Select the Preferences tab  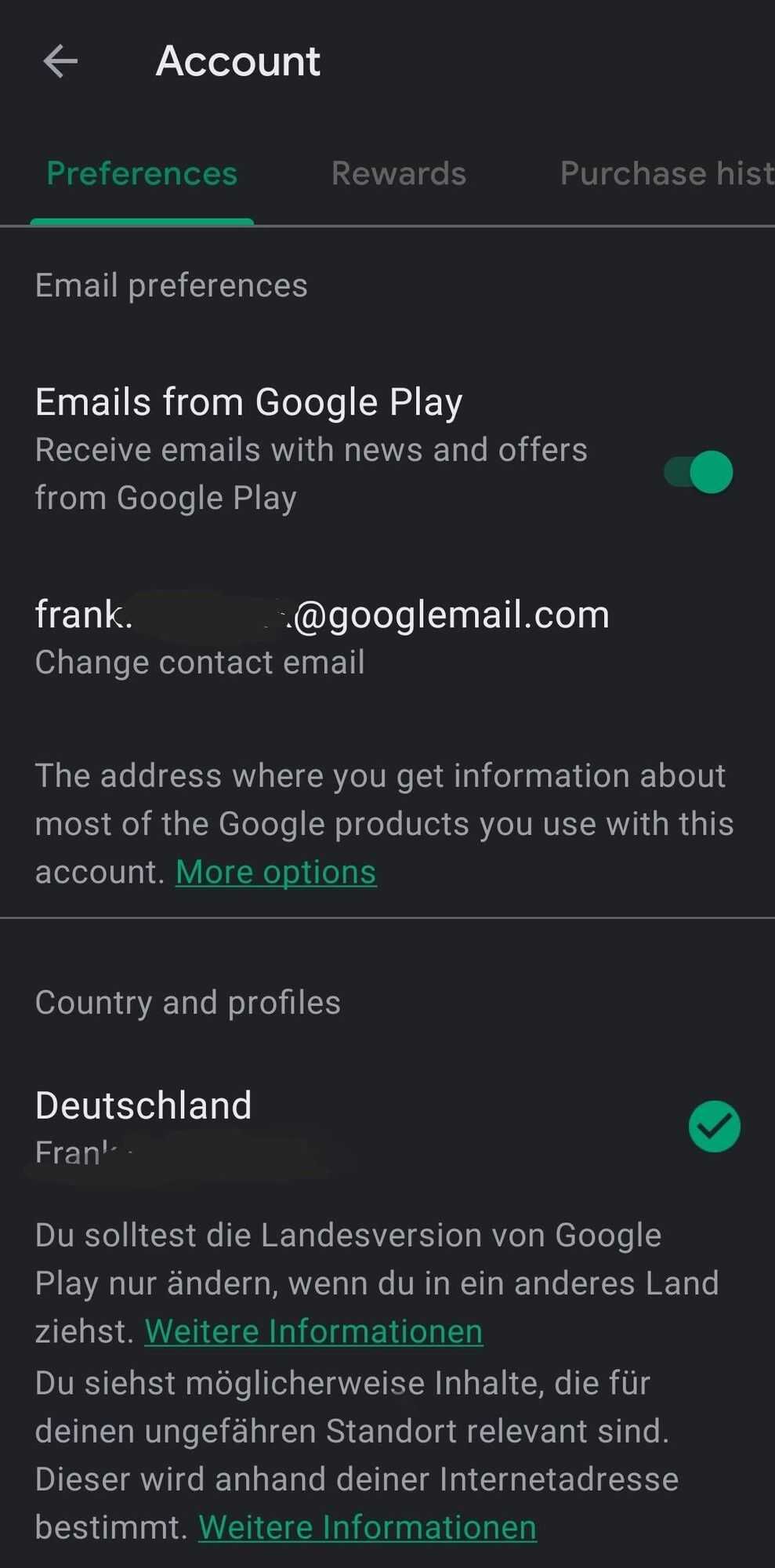(x=142, y=173)
